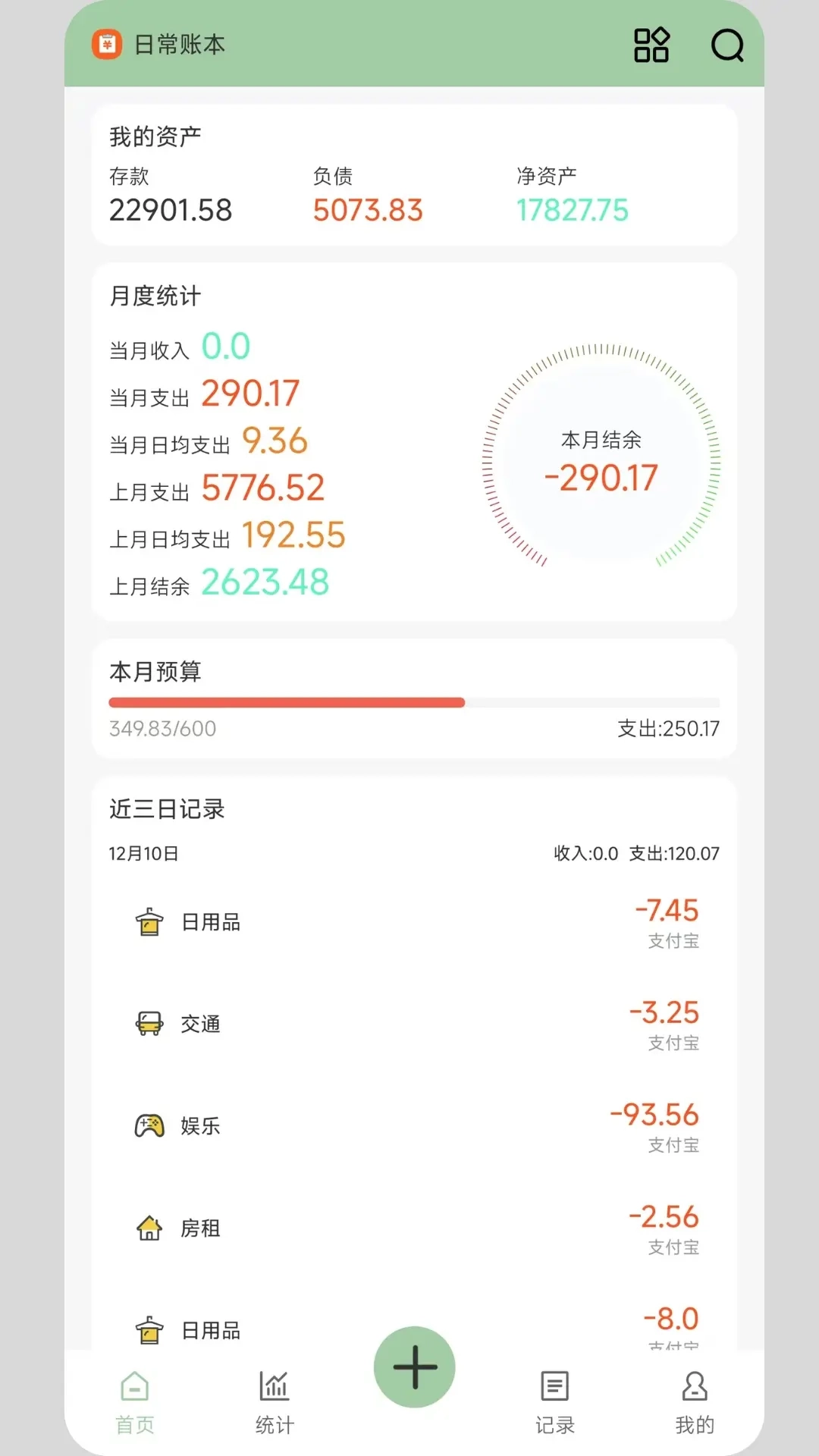Tap the 净资产 value 17827.75
819x1456 pixels.
(x=572, y=210)
